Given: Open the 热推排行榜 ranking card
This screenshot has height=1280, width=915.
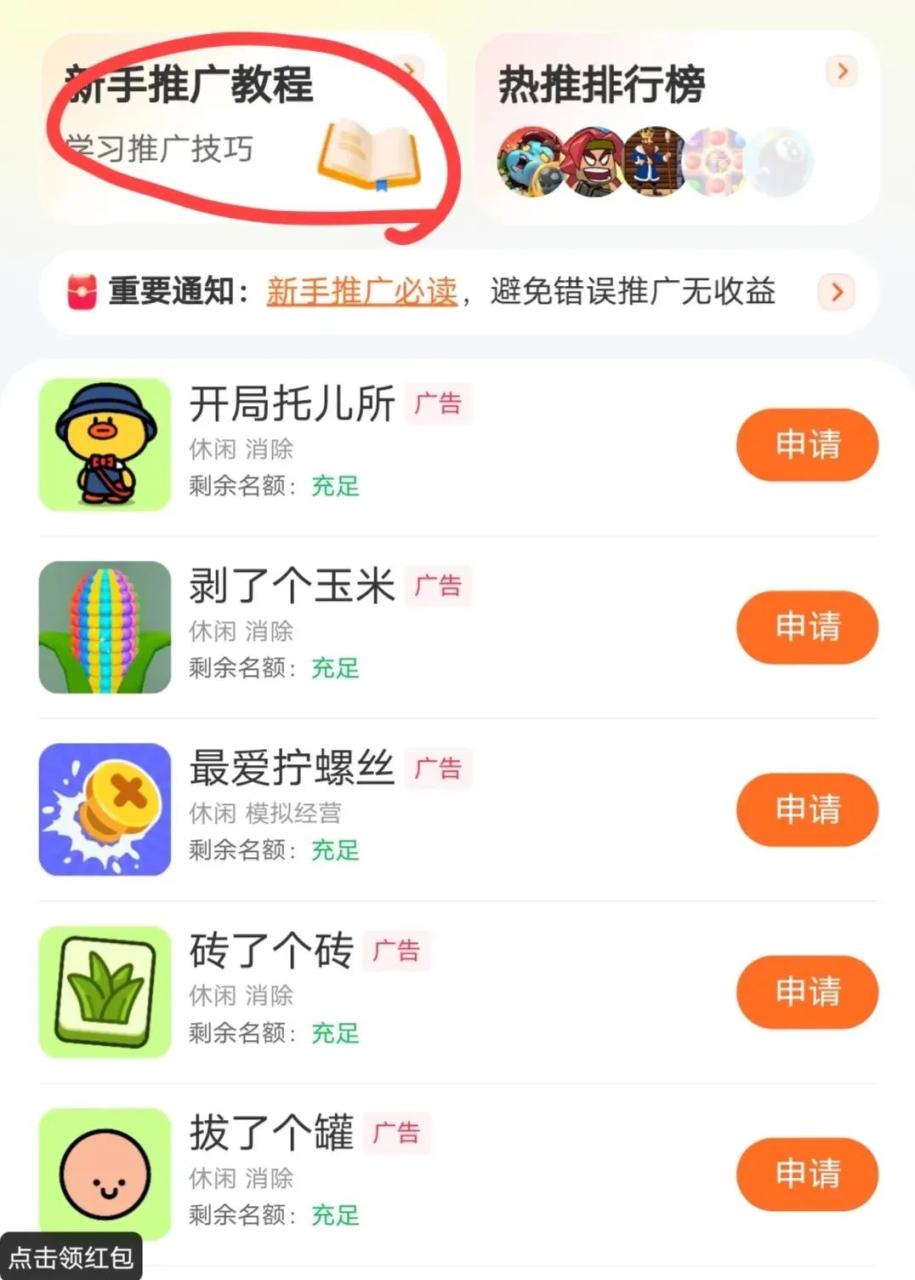Looking at the screenshot, I should (x=676, y=125).
